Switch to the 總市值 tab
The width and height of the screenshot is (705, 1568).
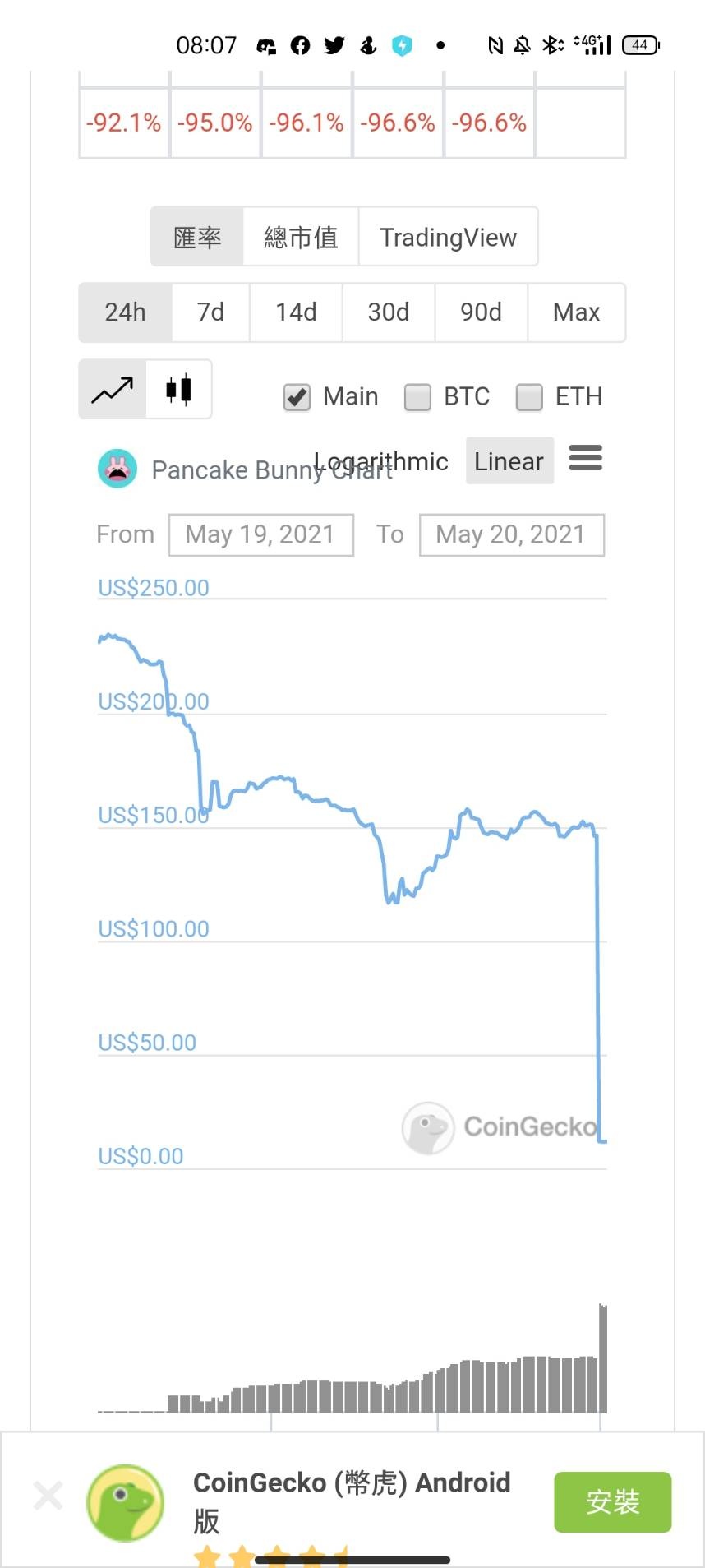(301, 237)
